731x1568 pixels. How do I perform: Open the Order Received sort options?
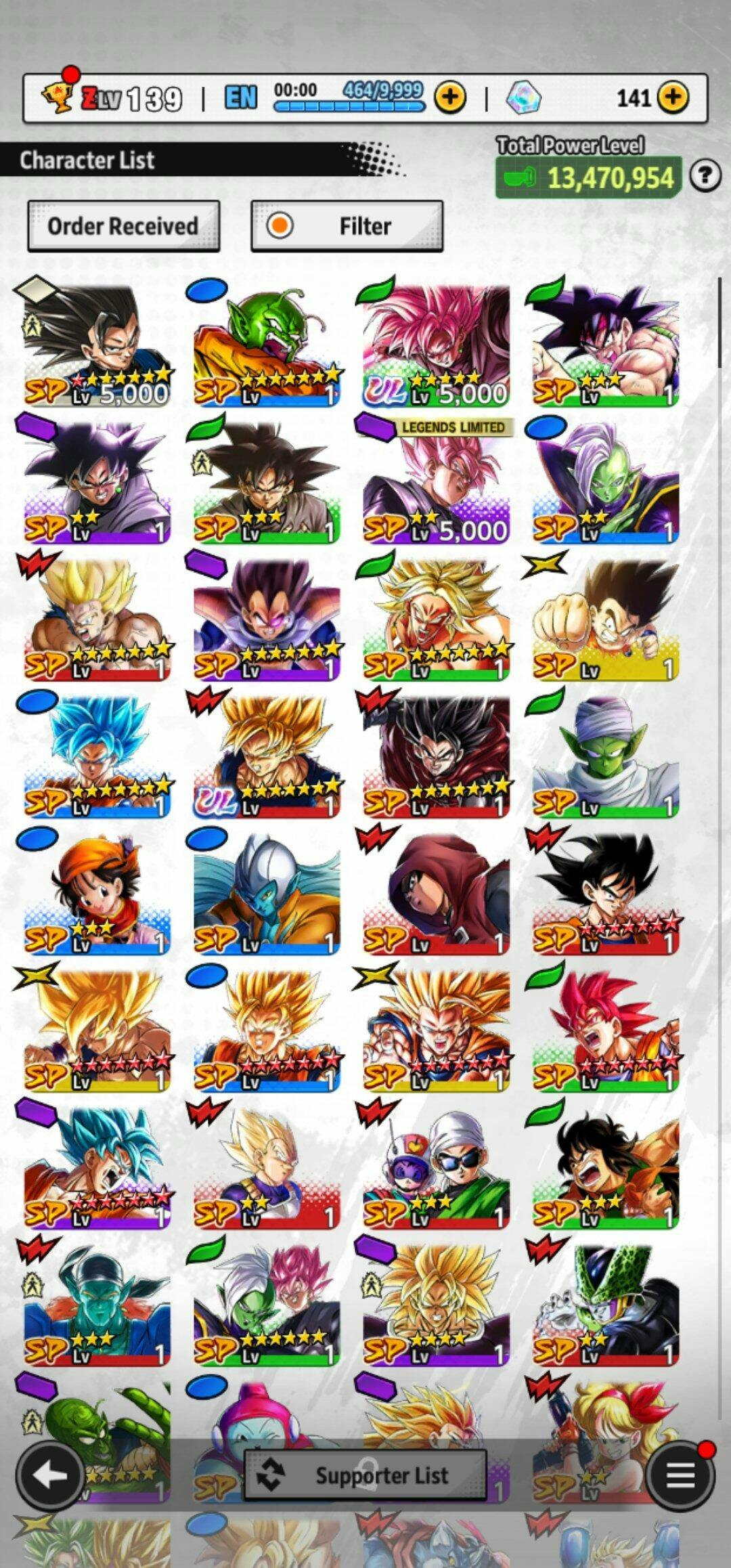(x=123, y=226)
